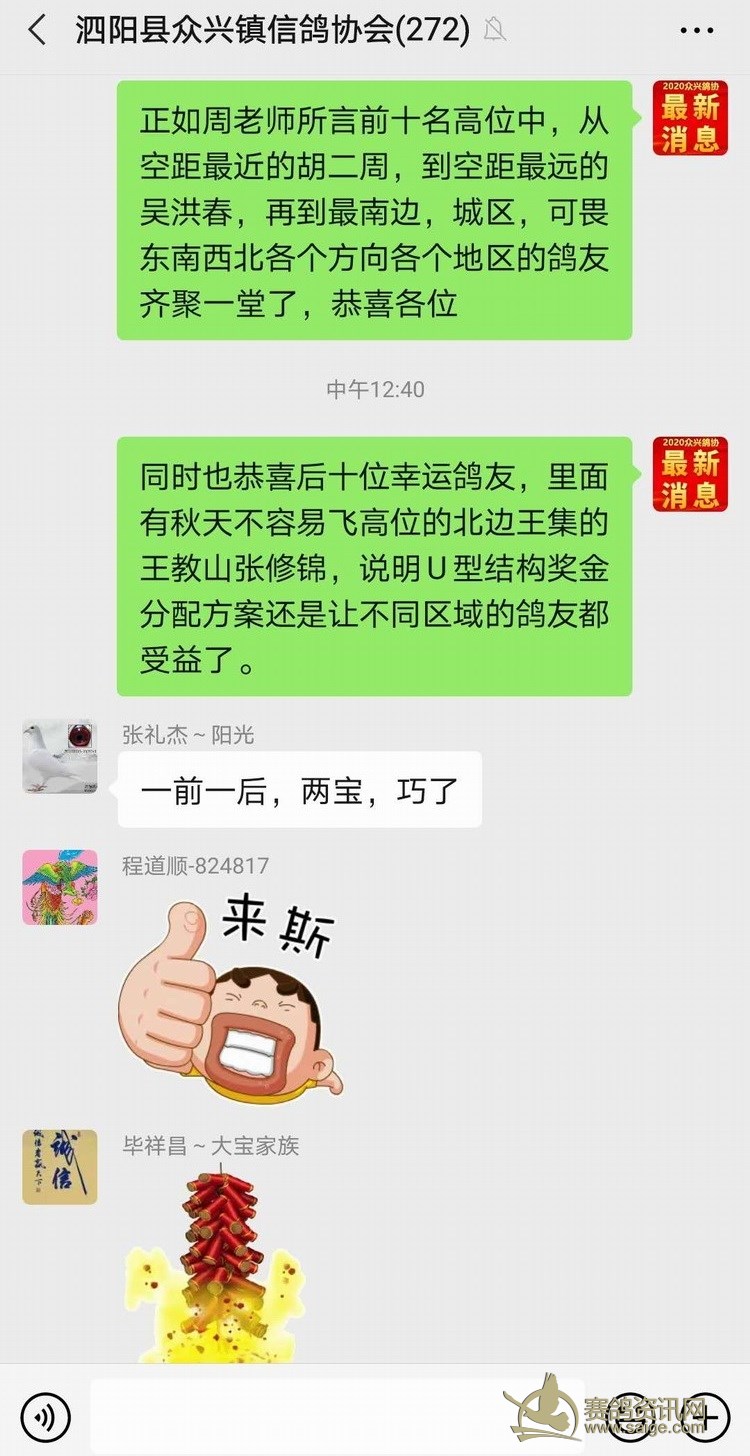Open sender avatar beside the 12:40 message
This screenshot has width=750, height=1456.
click(x=690, y=474)
